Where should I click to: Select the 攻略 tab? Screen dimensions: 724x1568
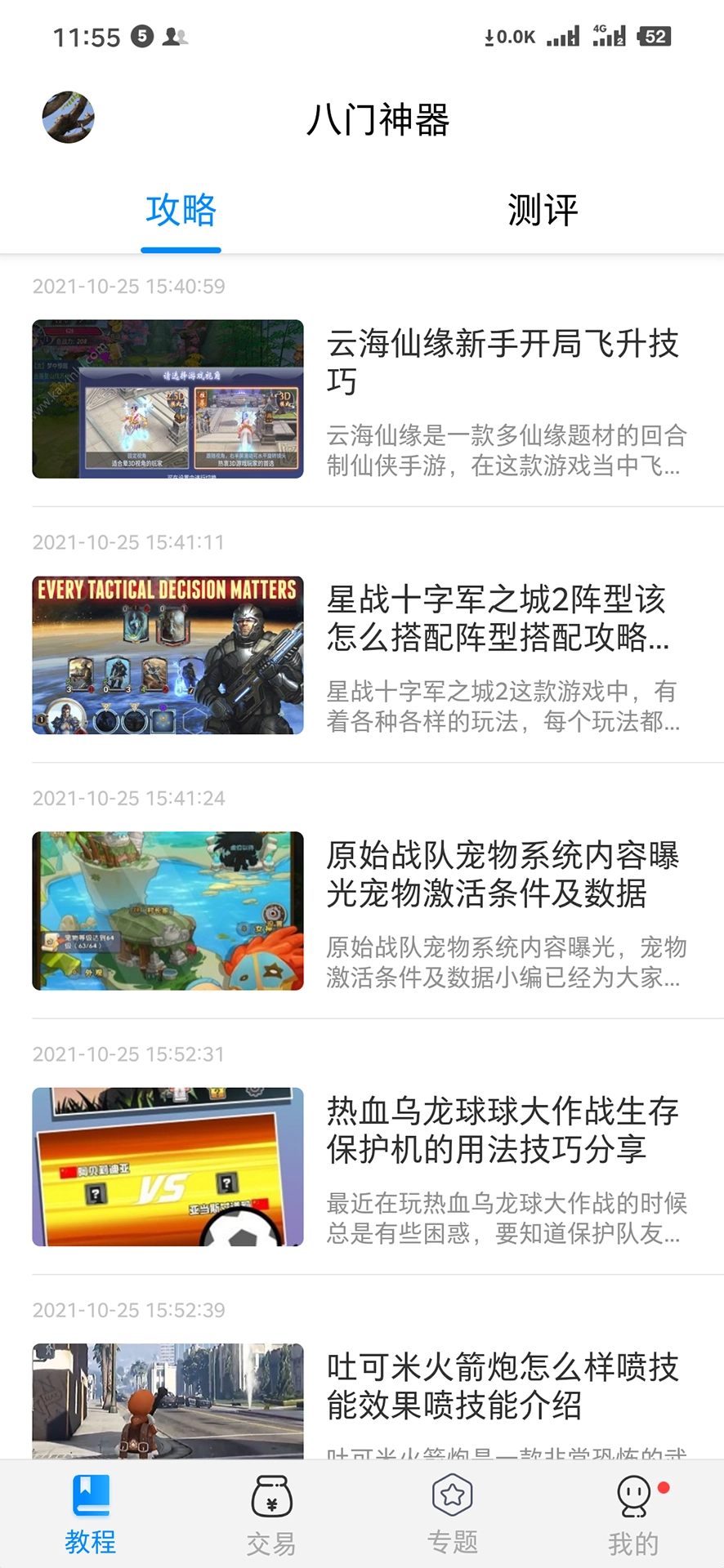tap(181, 211)
